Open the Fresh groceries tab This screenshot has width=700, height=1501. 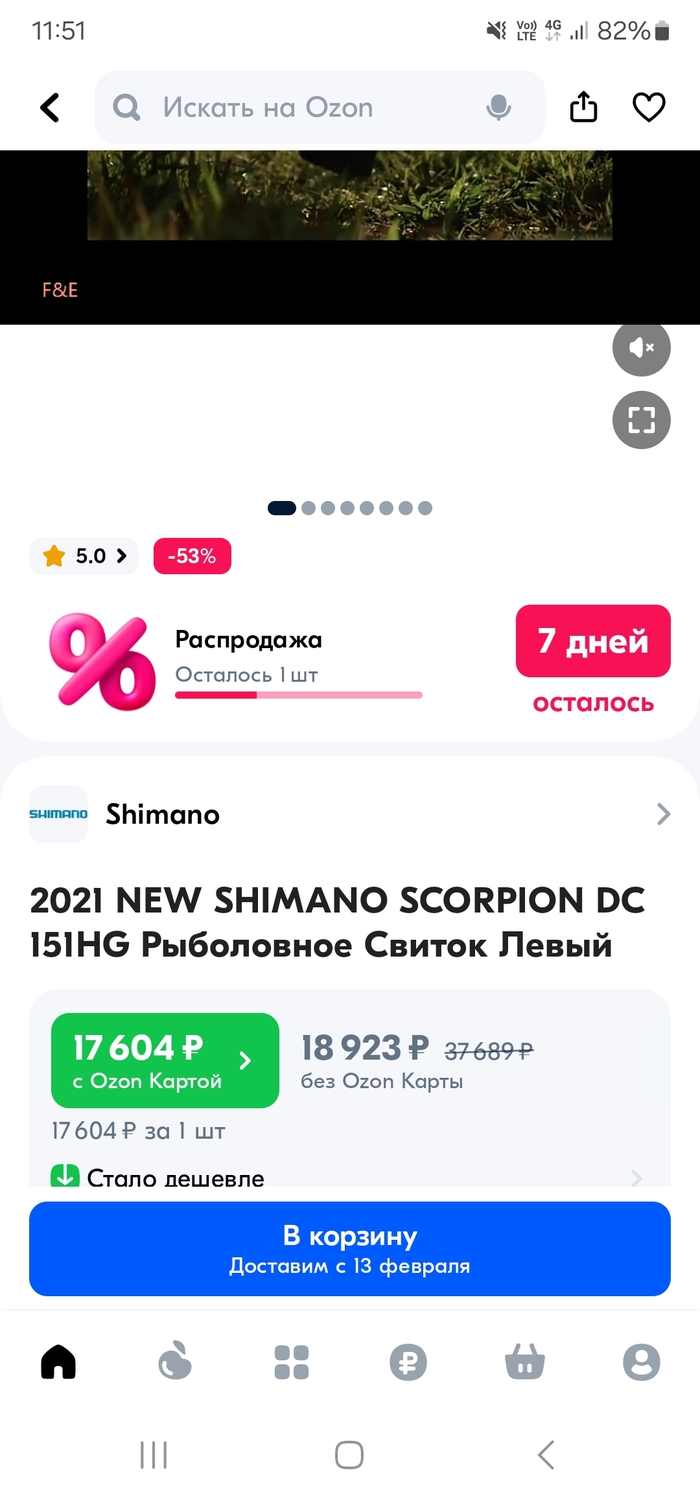[175, 1361]
